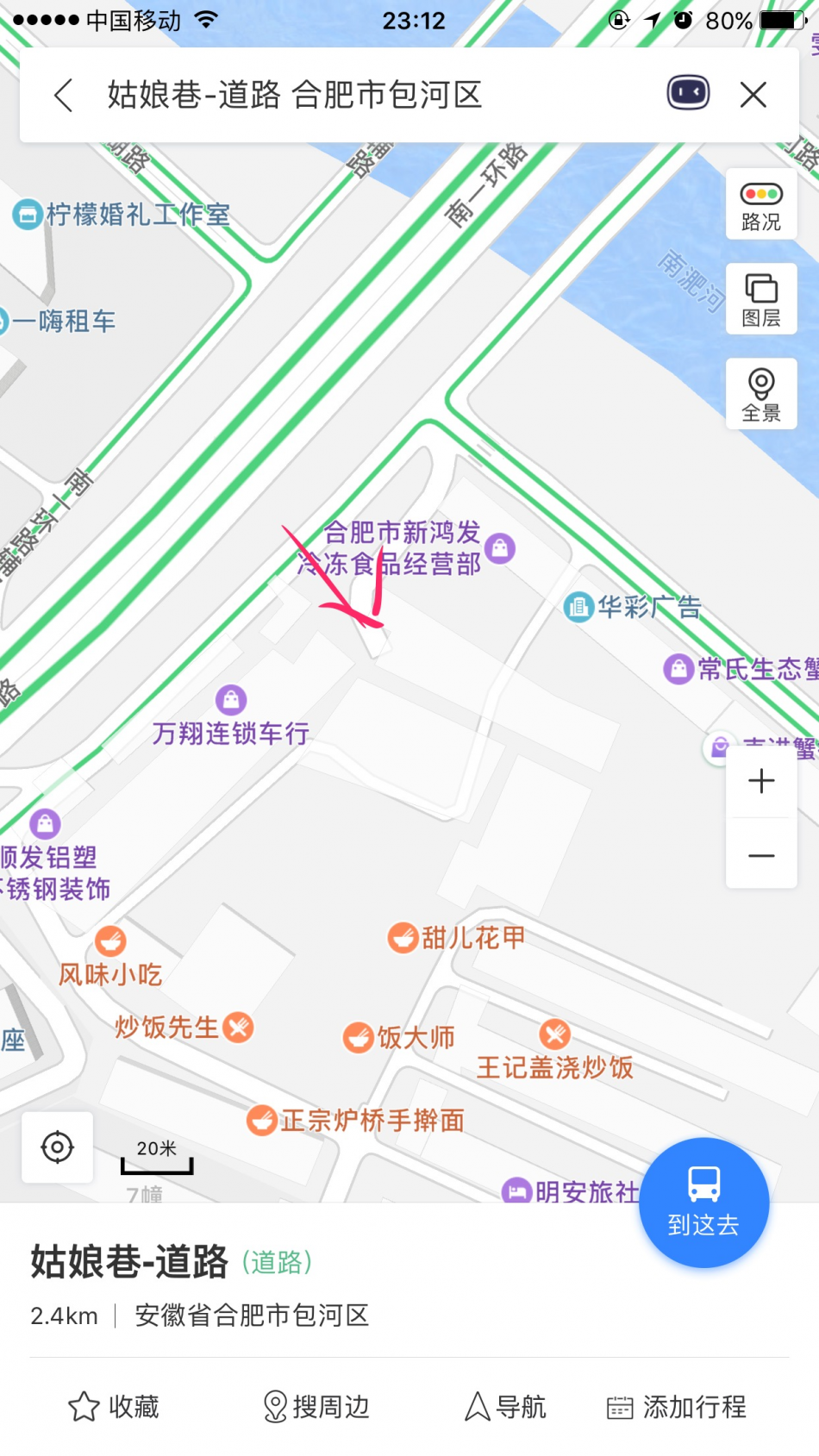This screenshot has width=819, height=1456.
Task: Select the 柠檬婚礼工作室 map marker
Action: [28, 214]
